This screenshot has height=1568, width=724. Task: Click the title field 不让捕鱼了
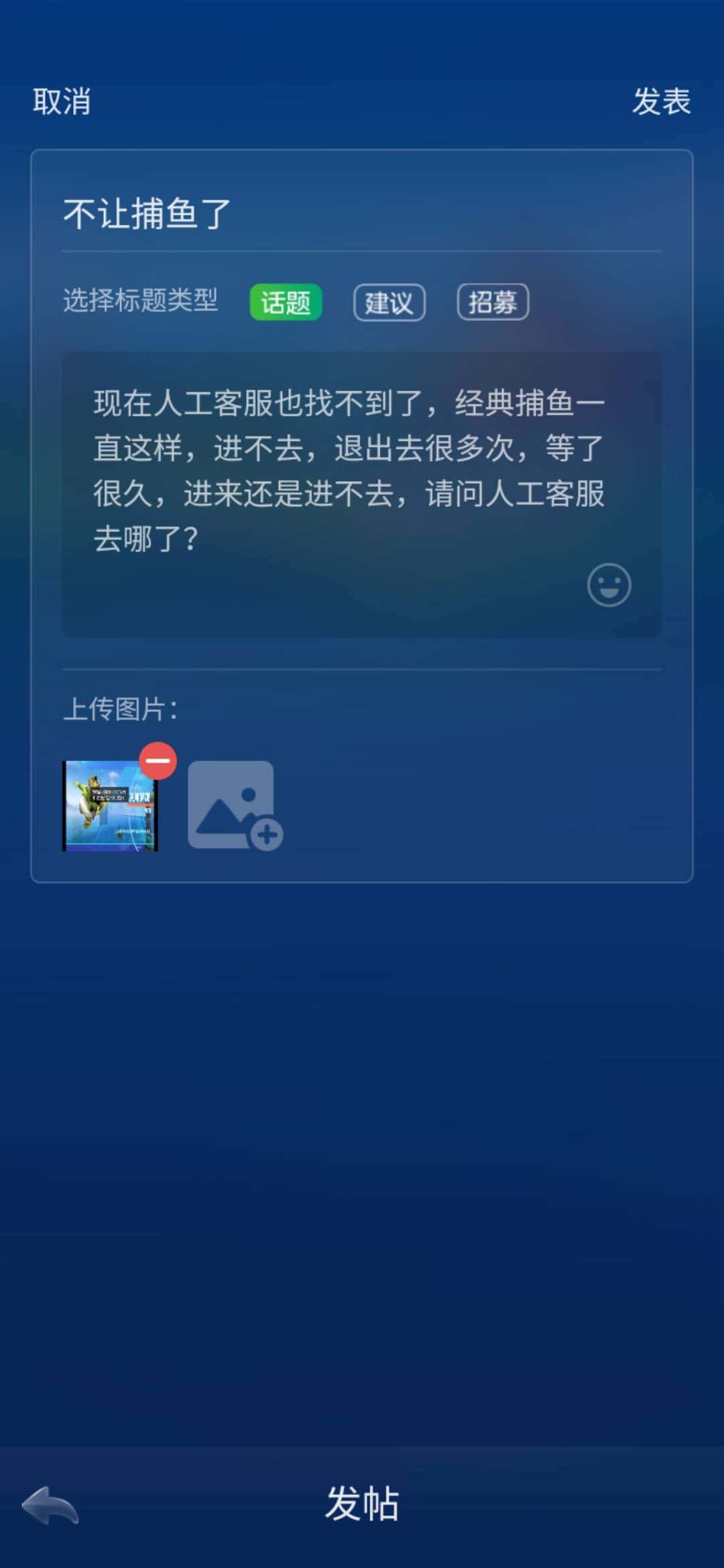(145, 210)
